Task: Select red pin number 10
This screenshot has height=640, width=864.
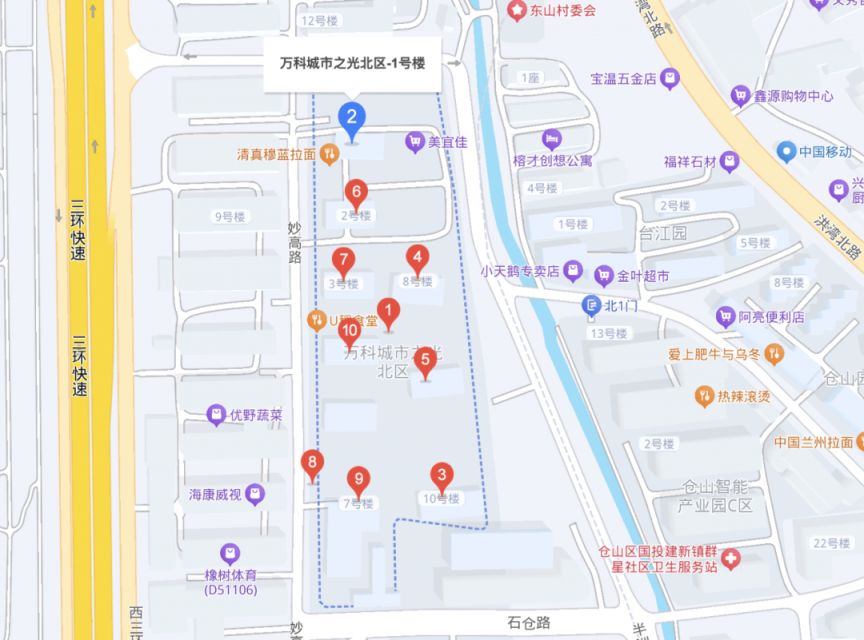Action: coord(349,331)
